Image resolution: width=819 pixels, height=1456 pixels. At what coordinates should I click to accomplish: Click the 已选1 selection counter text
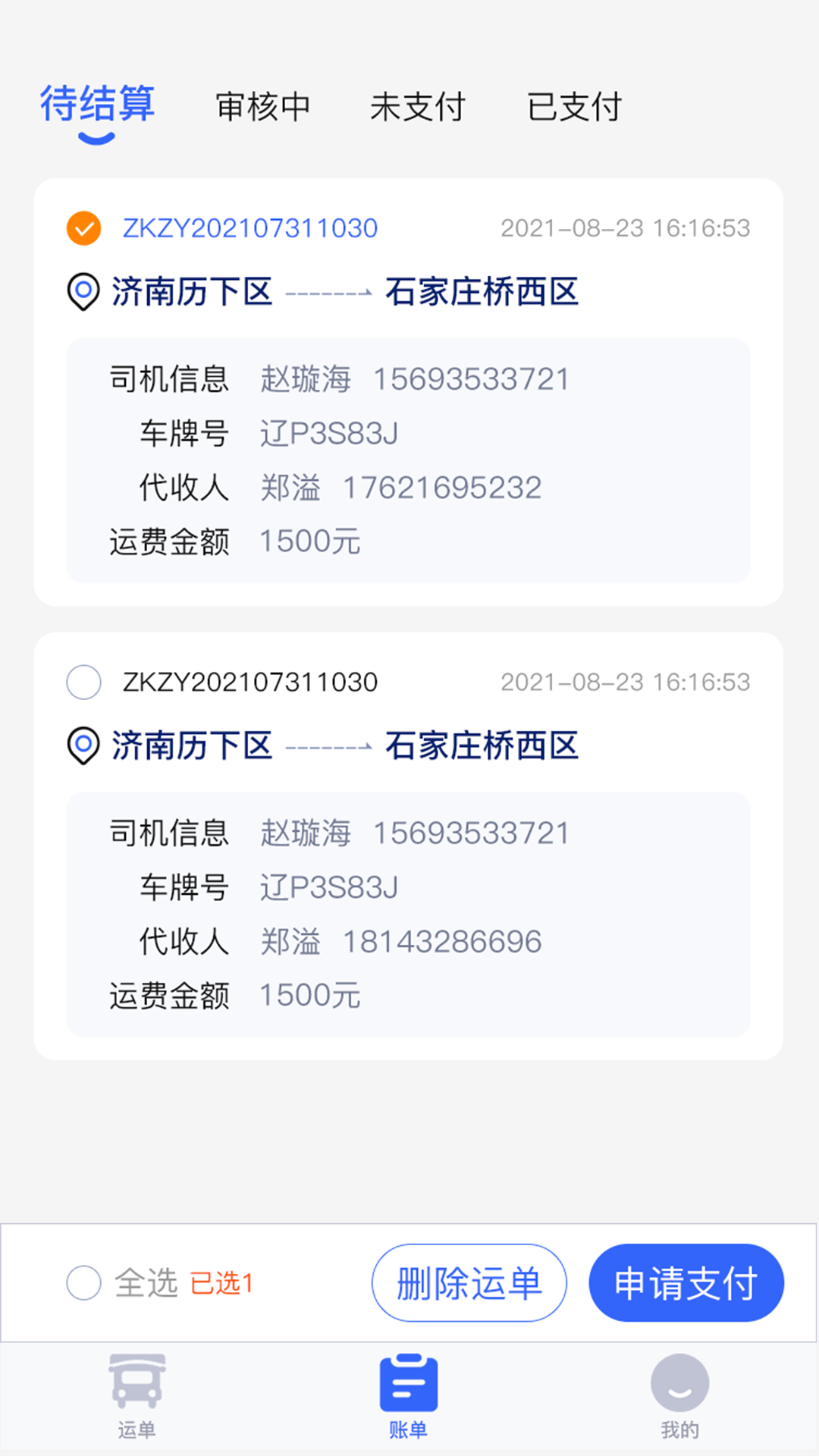[x=221, y=1282]
